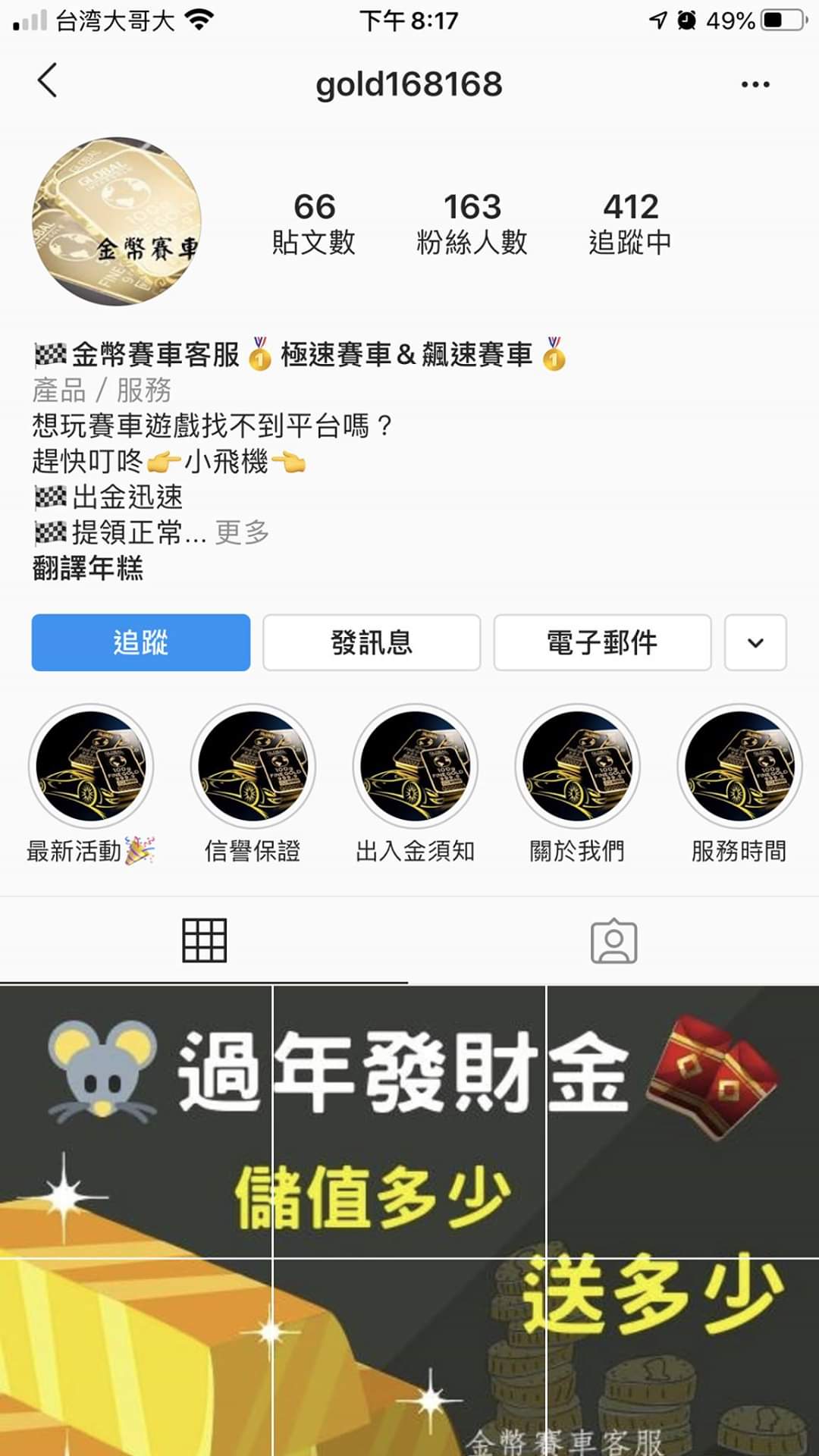The width and height of the screenshot is (819, 1456).
Task: View the 服務時間 highlight
Action: point(740,766)
